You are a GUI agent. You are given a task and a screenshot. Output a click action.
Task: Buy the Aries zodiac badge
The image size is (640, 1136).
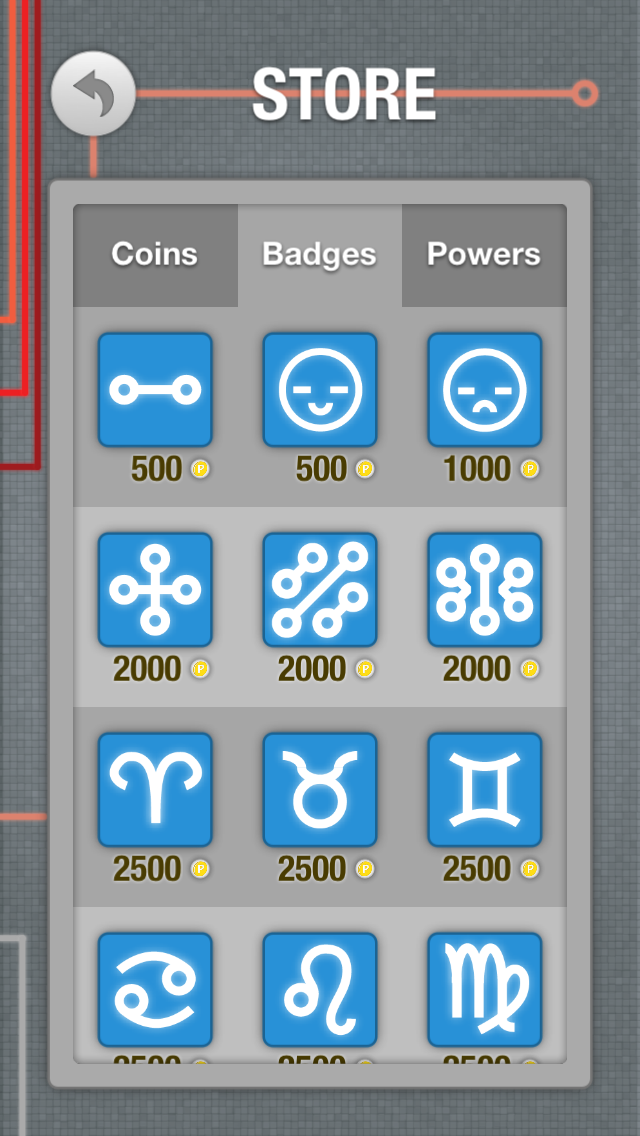(155, 790)
